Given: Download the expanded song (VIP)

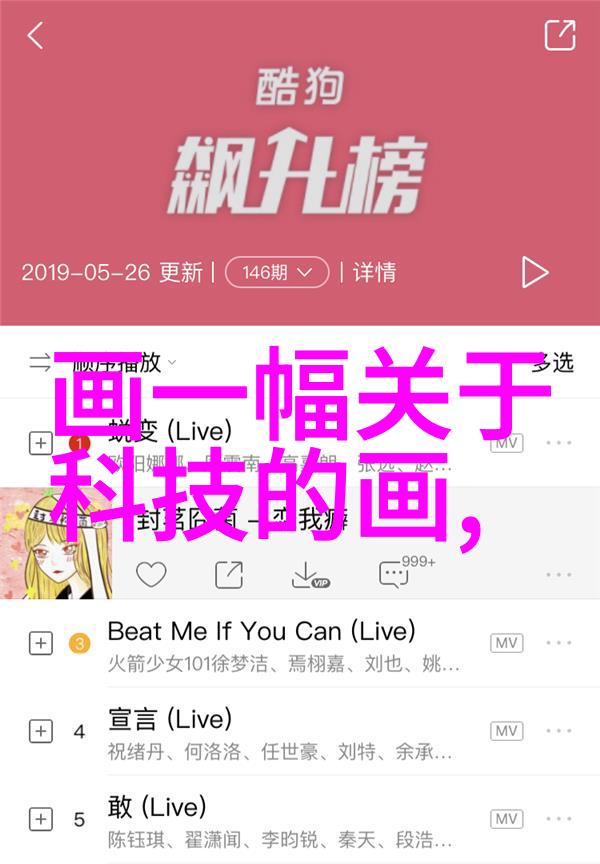Looking at the screenshot, I should tap(309, 574).
